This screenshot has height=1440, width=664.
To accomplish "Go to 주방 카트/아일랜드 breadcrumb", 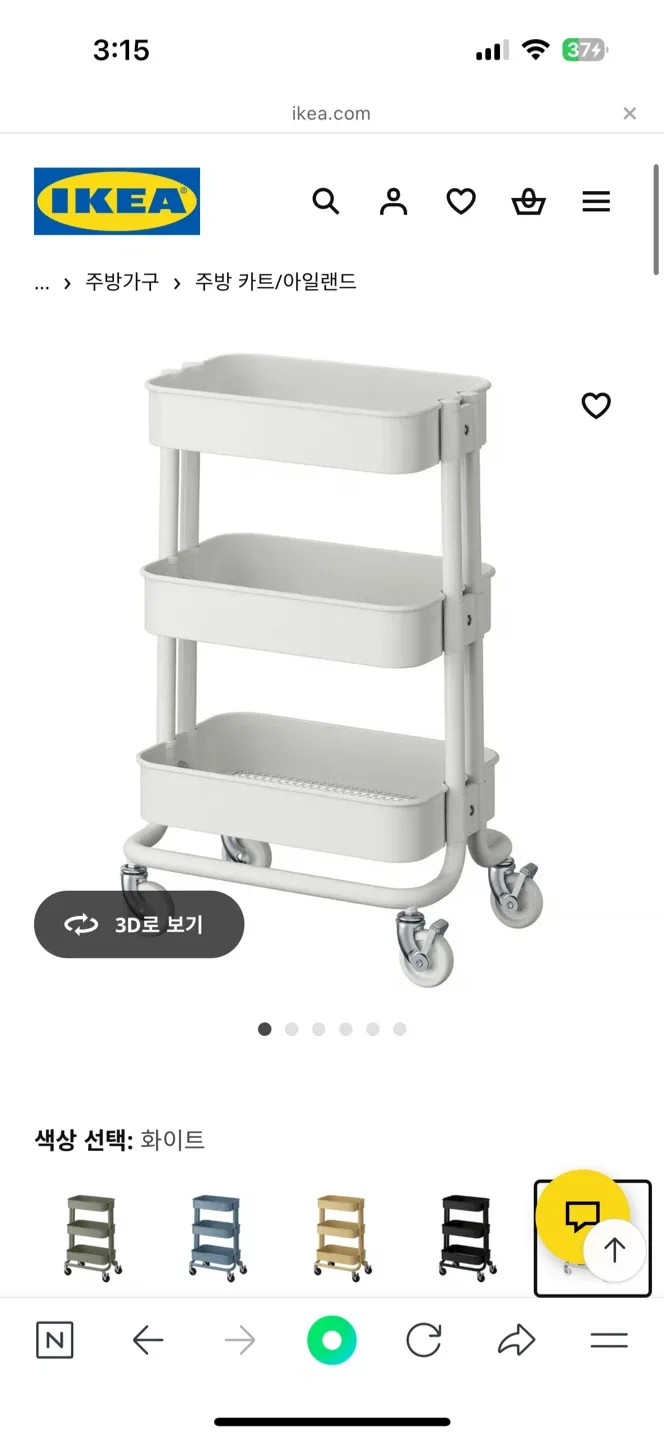I will 275,282.
